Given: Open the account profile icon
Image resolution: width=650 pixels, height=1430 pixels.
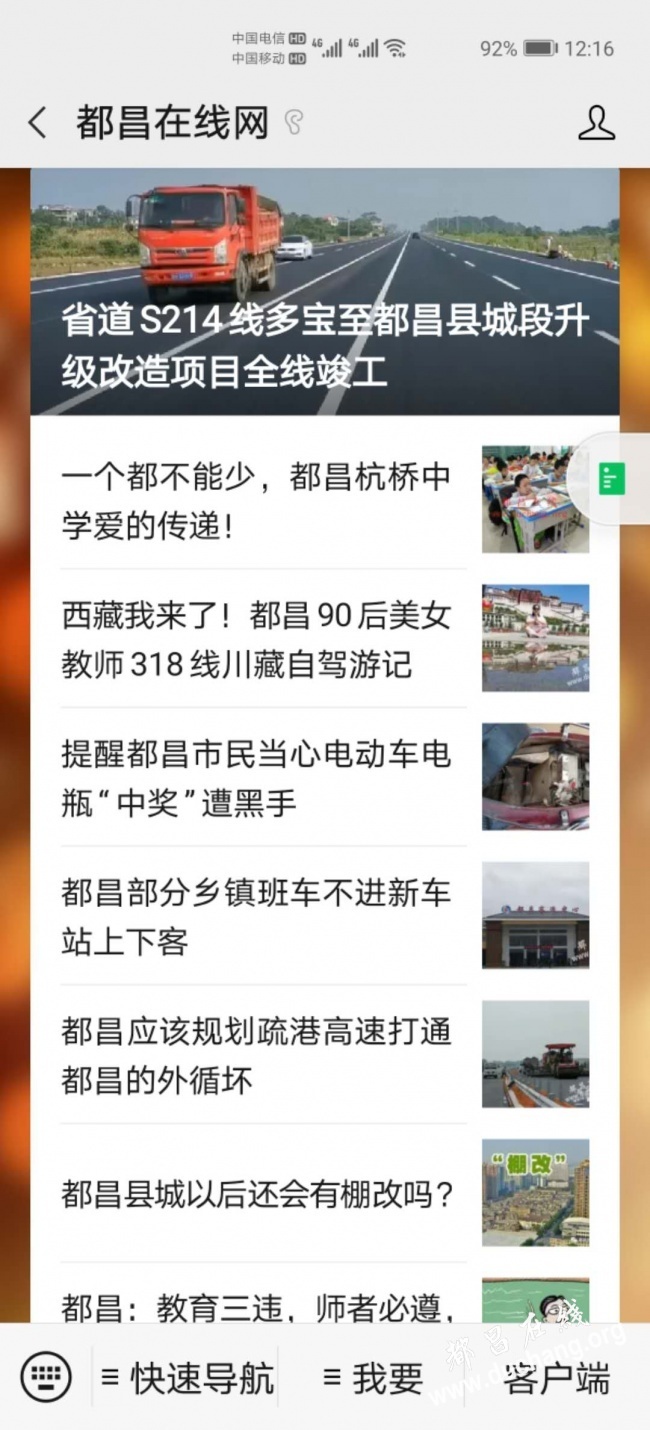Looking at the screenshot, I should 596,123.
